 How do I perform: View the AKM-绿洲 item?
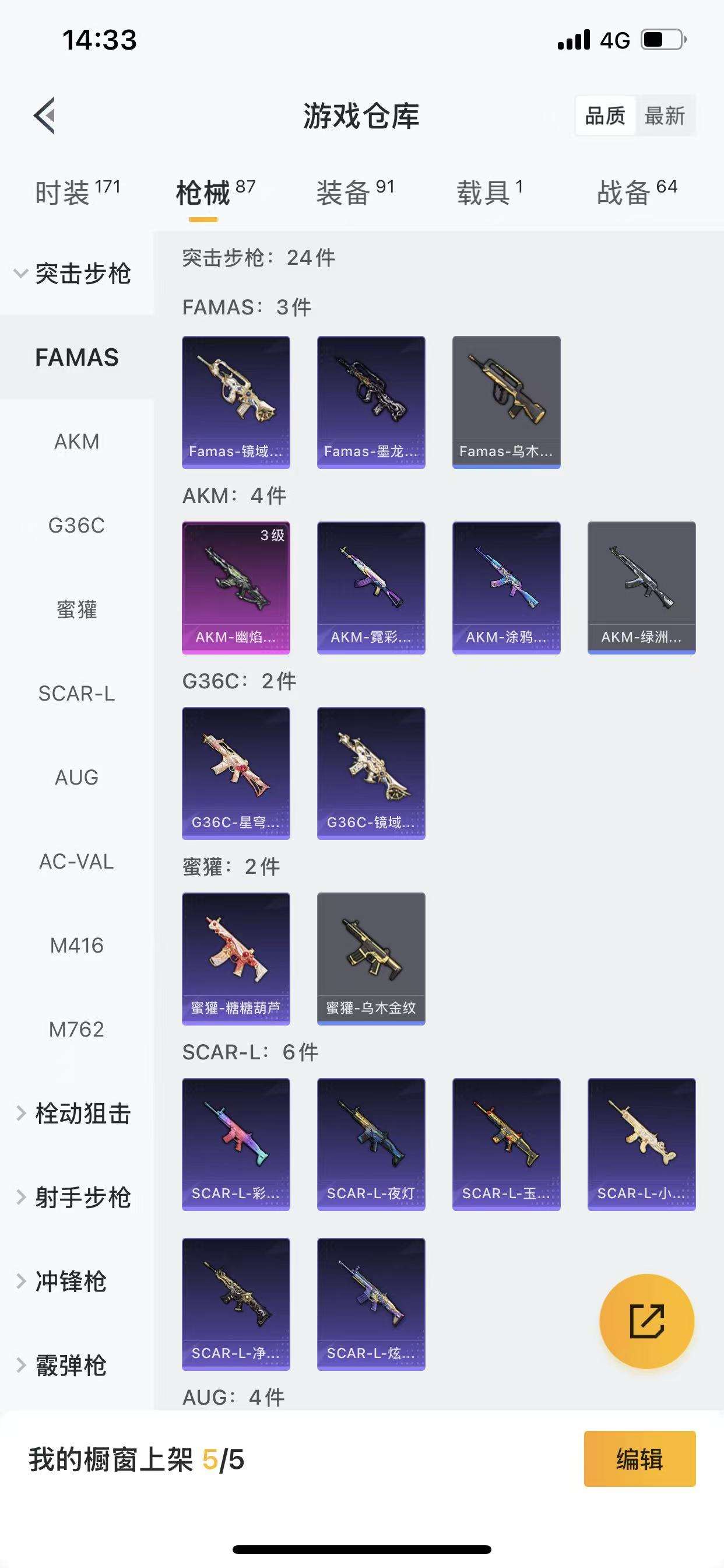pyautogui.click(x=641, y=587)
